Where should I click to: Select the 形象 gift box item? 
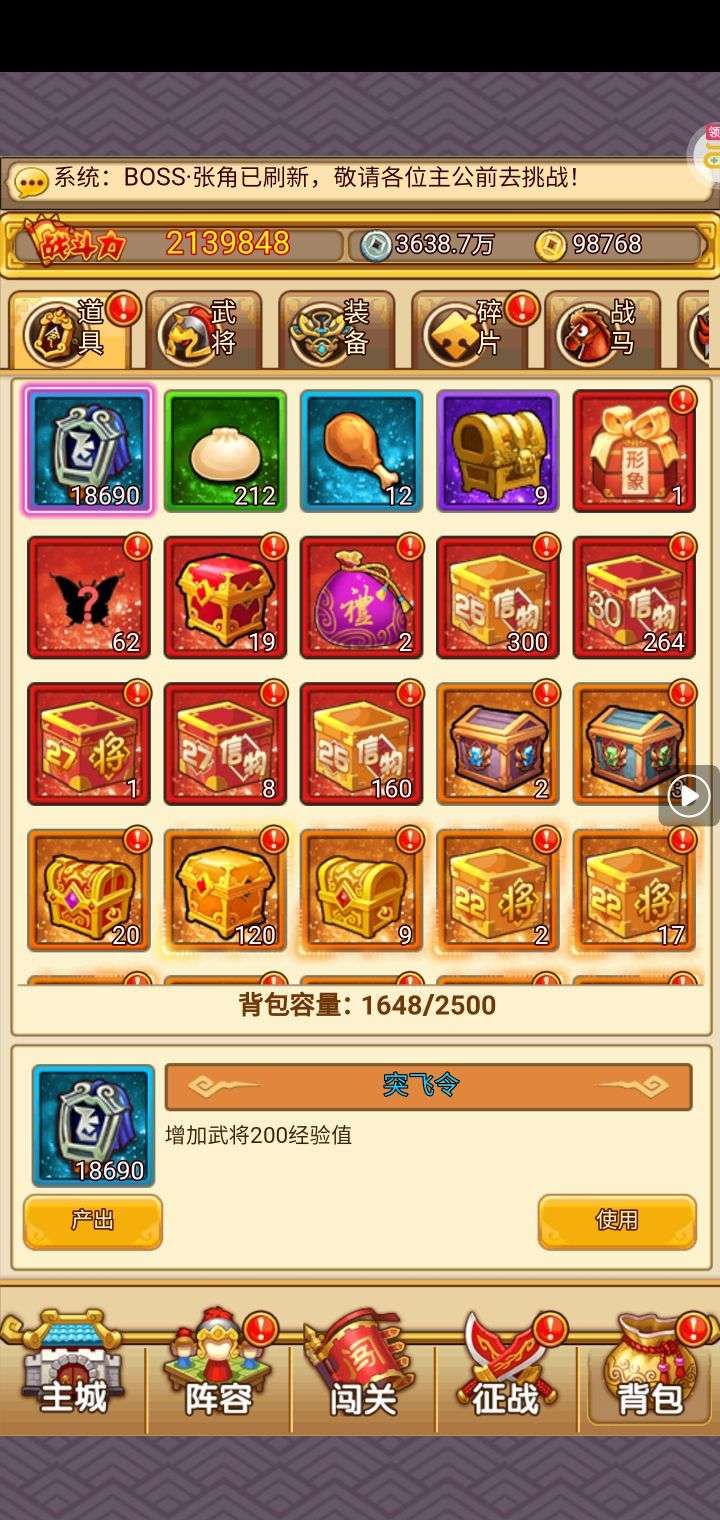tap(633, 451)
